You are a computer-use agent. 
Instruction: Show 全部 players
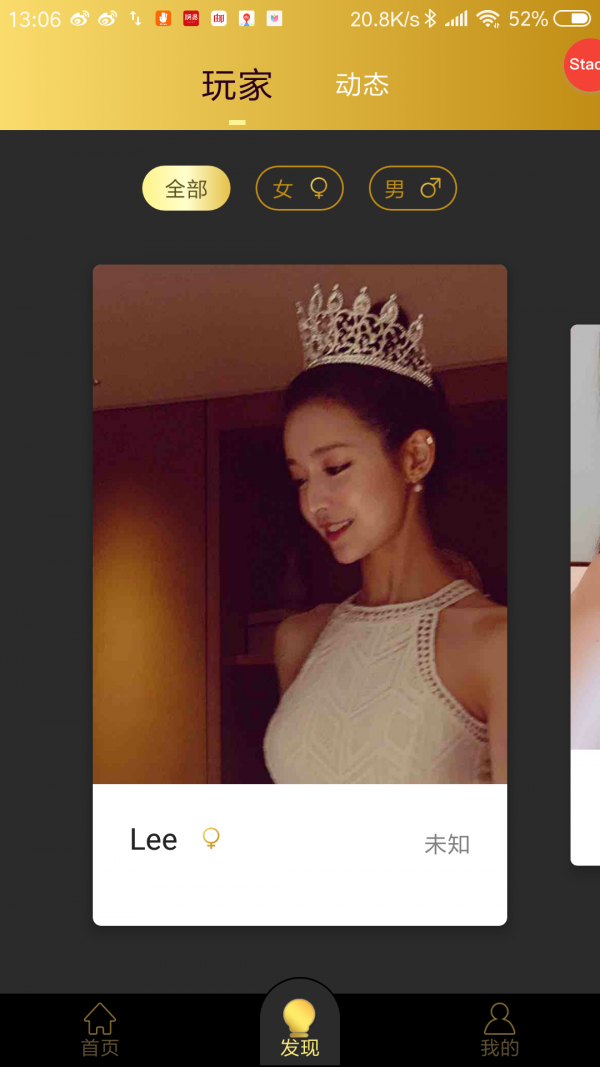186,188
